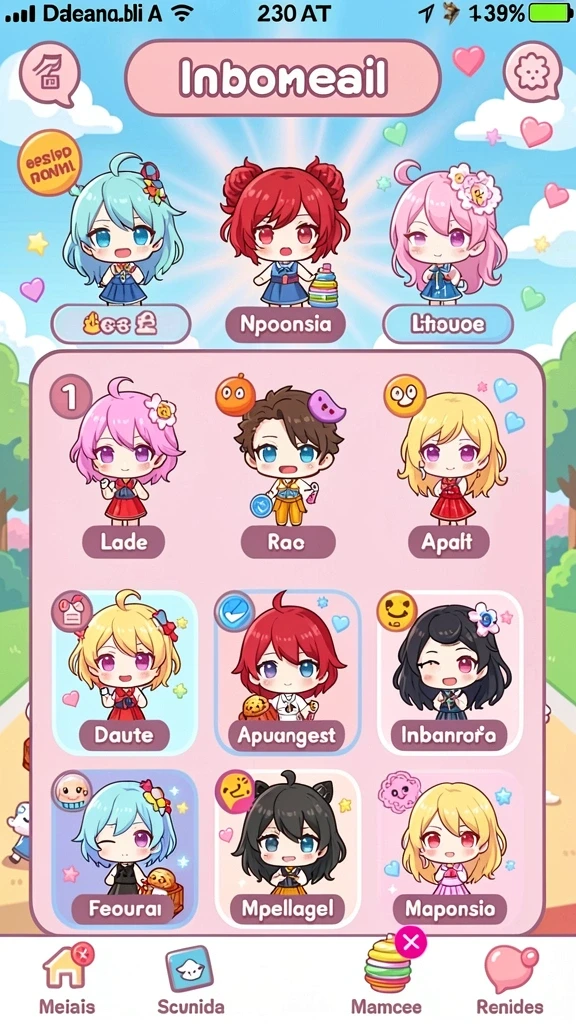This screenshot has height=1024, width=576.
Task: Select the Apuangest character tile
Action: pyautogui.click(x=287, y=673)
